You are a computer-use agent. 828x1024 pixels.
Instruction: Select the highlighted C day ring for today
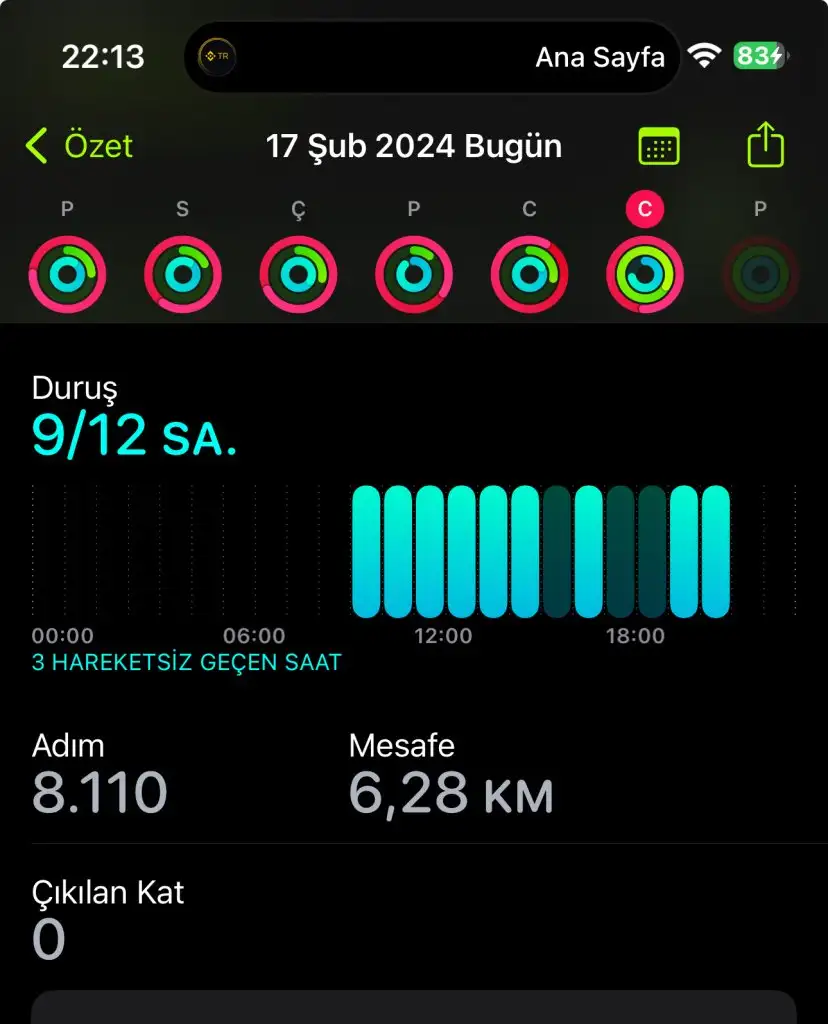pos(645,274)
